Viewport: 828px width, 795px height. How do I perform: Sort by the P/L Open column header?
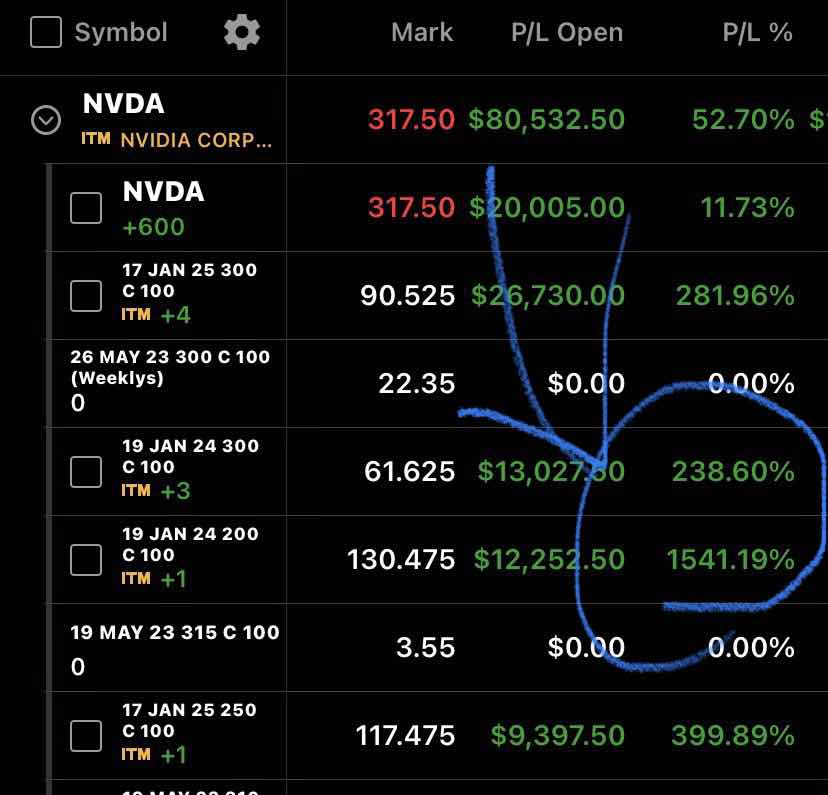567,32
